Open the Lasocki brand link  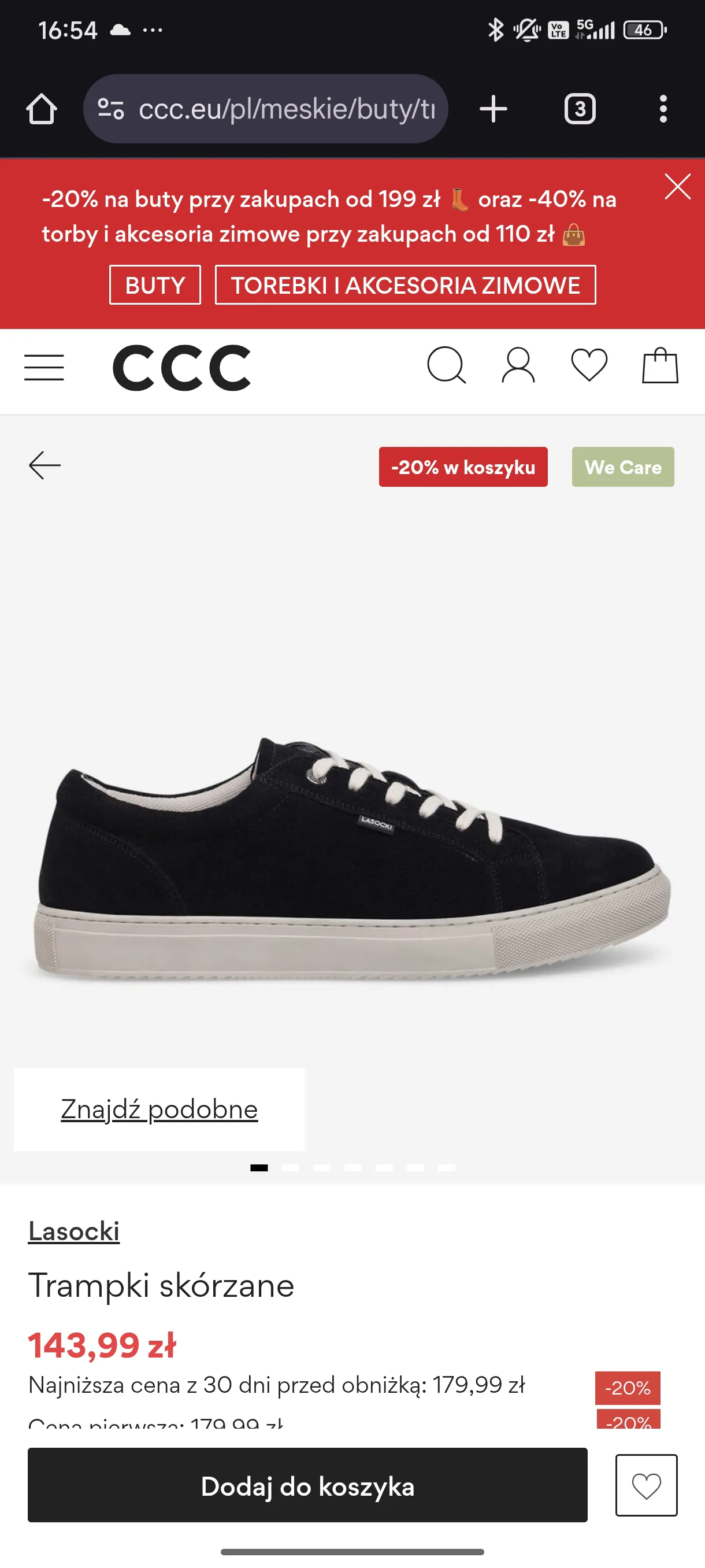click(x=73, y=1231)
